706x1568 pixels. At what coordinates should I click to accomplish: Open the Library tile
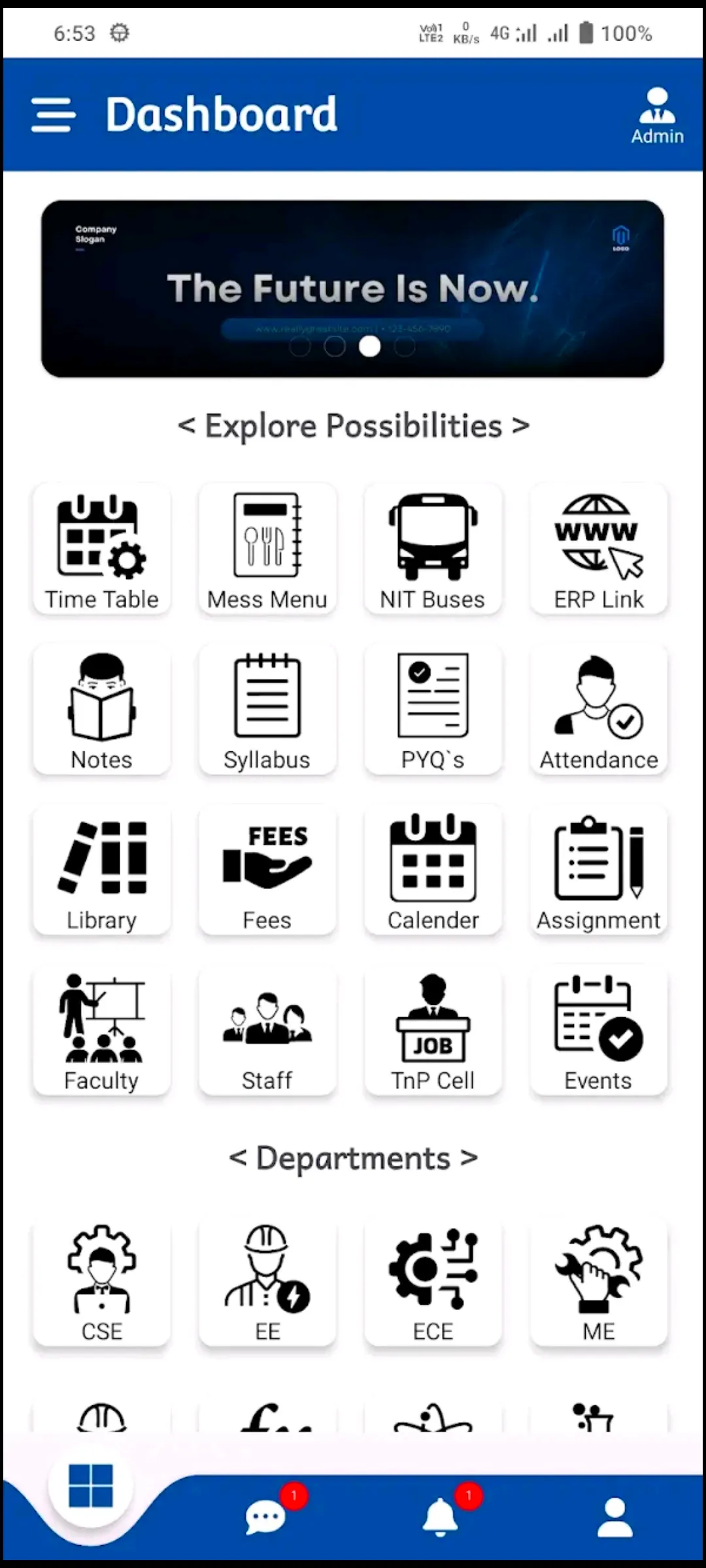click(101, 871)
